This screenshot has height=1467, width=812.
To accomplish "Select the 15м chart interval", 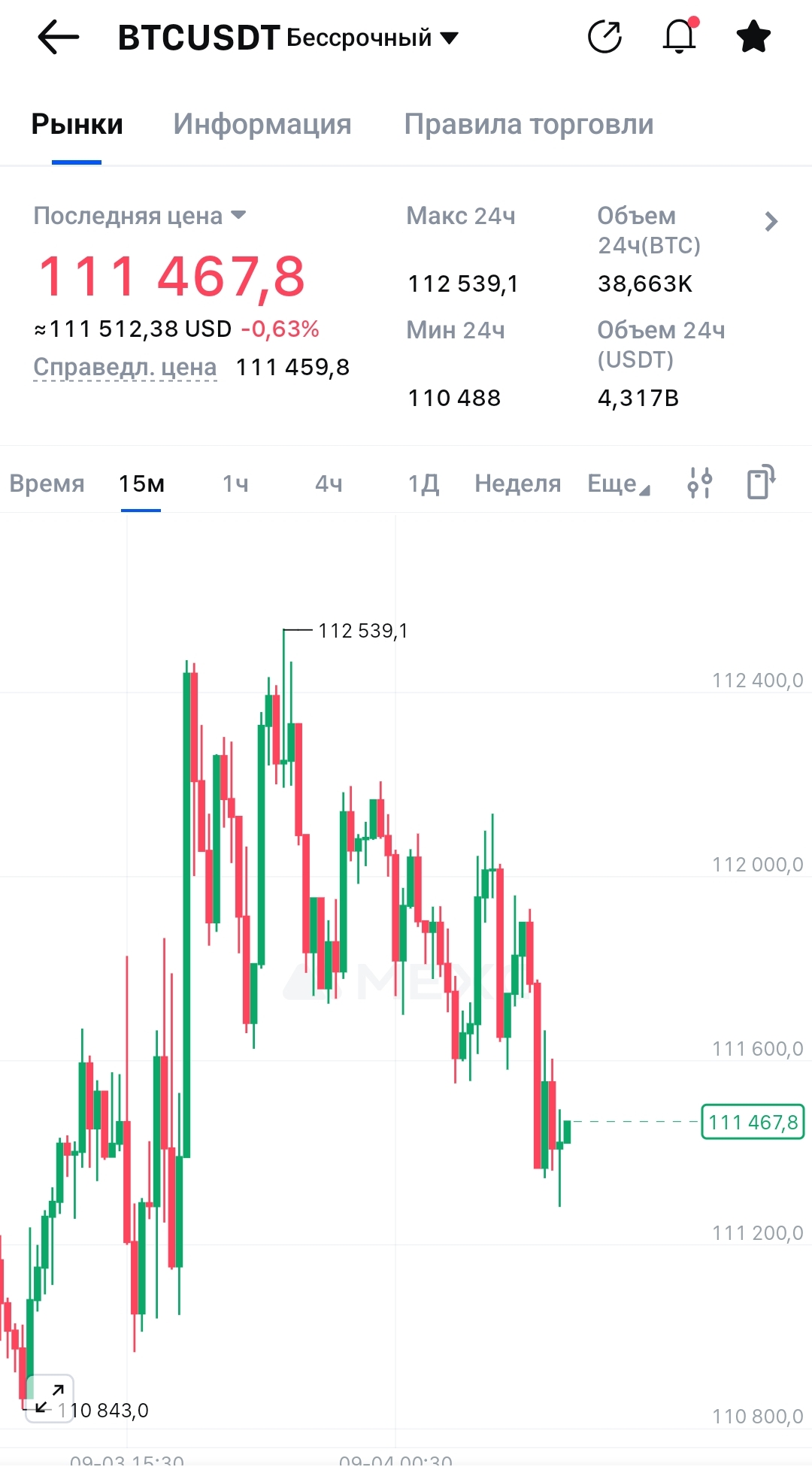I will coord(141,483).
